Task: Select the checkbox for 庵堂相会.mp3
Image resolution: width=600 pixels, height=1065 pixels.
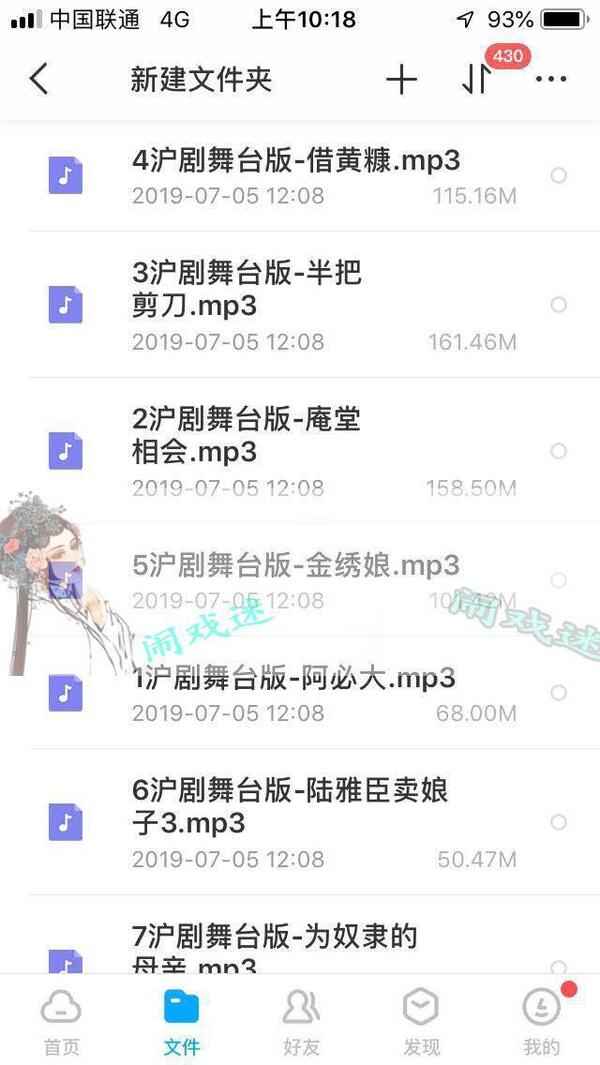Action: click(x=559, y=451)
